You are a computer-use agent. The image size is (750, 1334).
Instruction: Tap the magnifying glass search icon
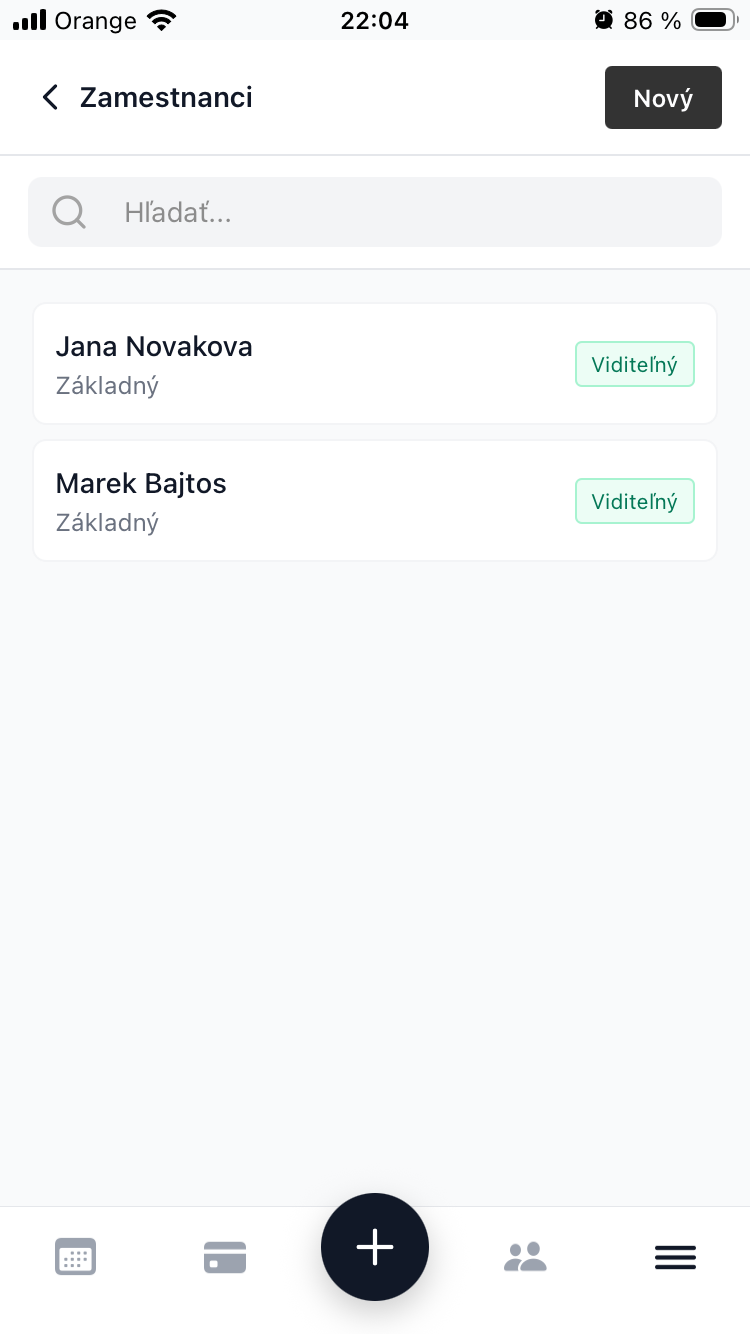pyautogui.click(x=68, y=212)
